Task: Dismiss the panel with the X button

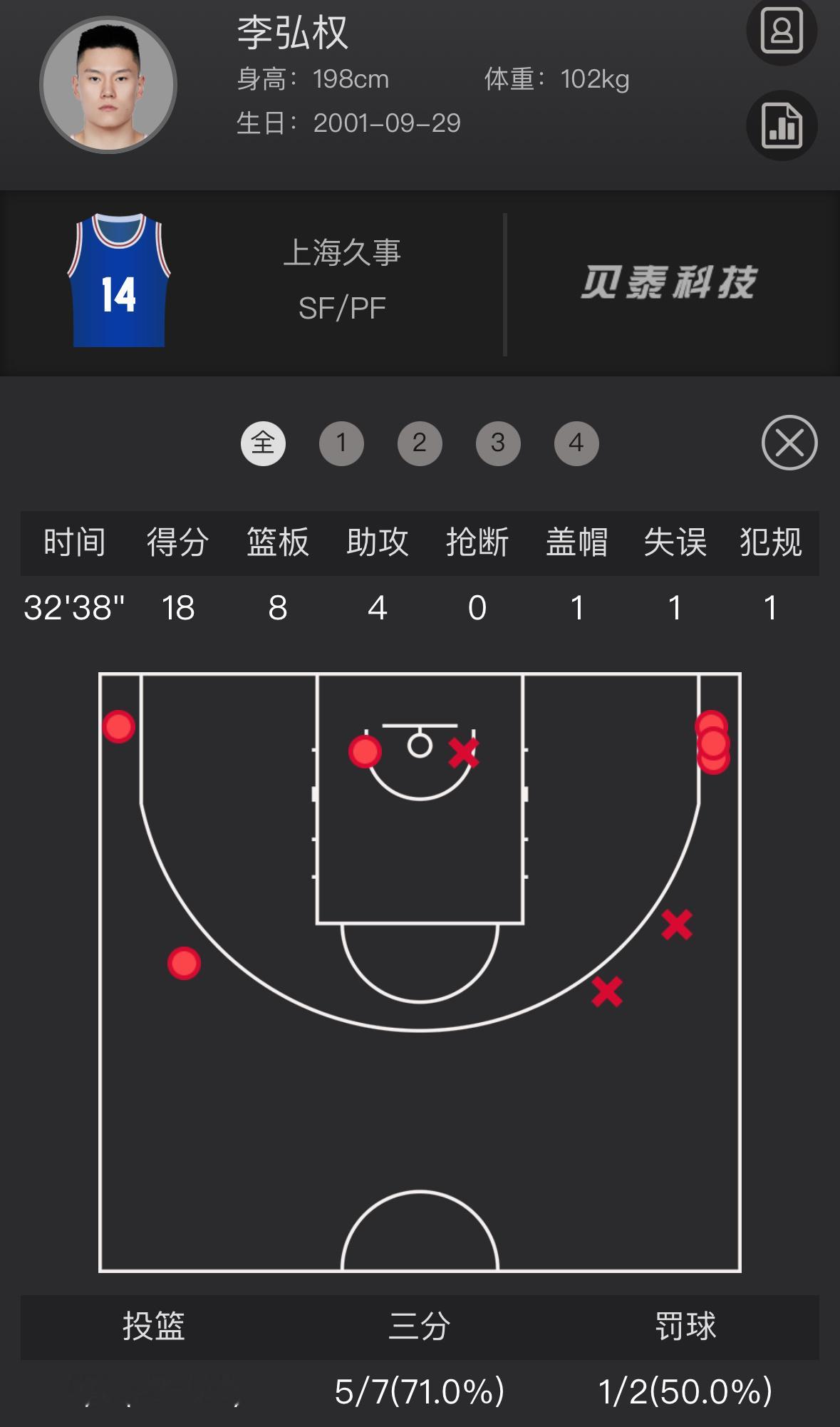Action: pyautogui.click(x=791, y=442)
